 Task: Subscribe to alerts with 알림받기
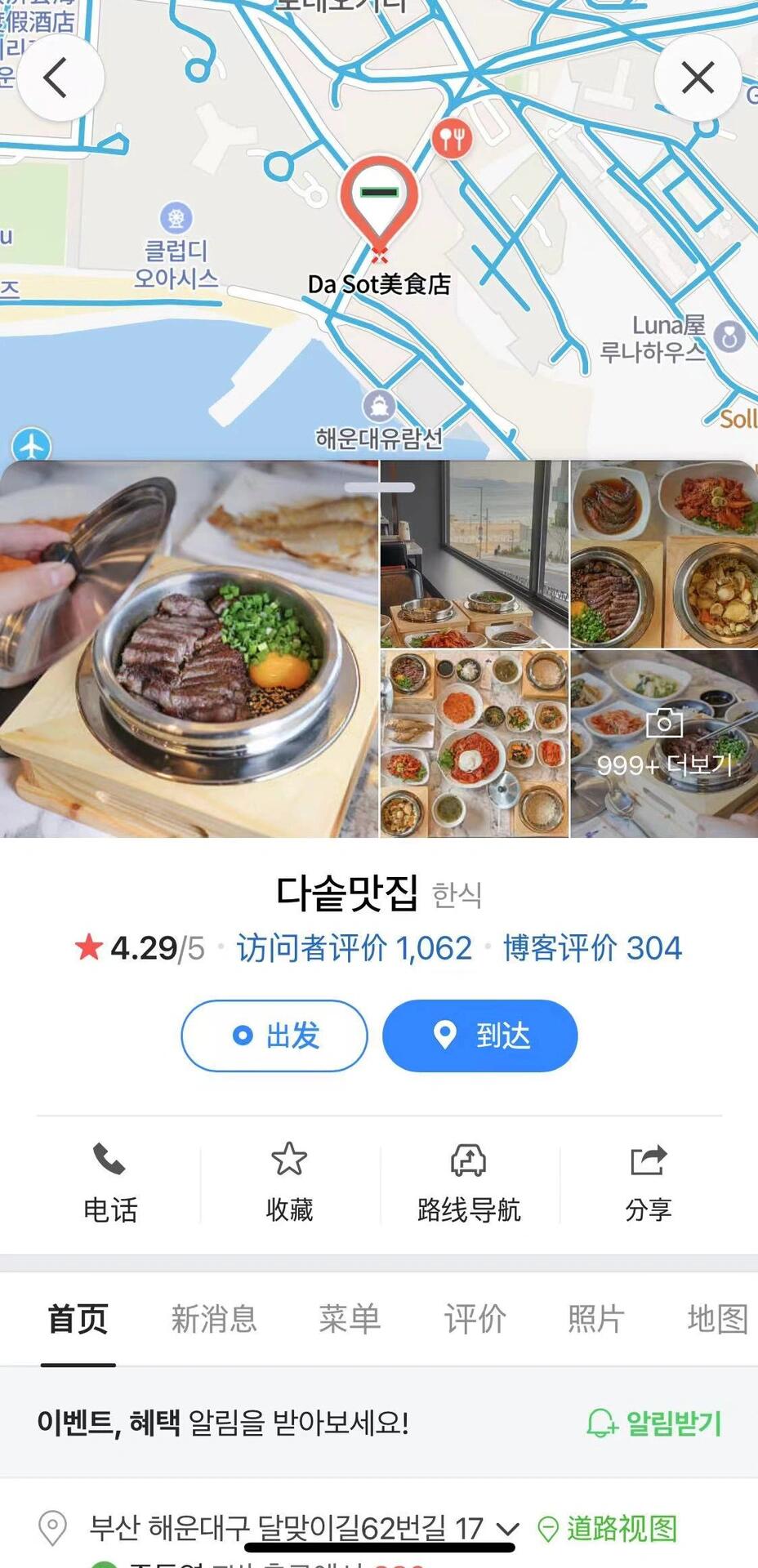(x=654, y=1423)
